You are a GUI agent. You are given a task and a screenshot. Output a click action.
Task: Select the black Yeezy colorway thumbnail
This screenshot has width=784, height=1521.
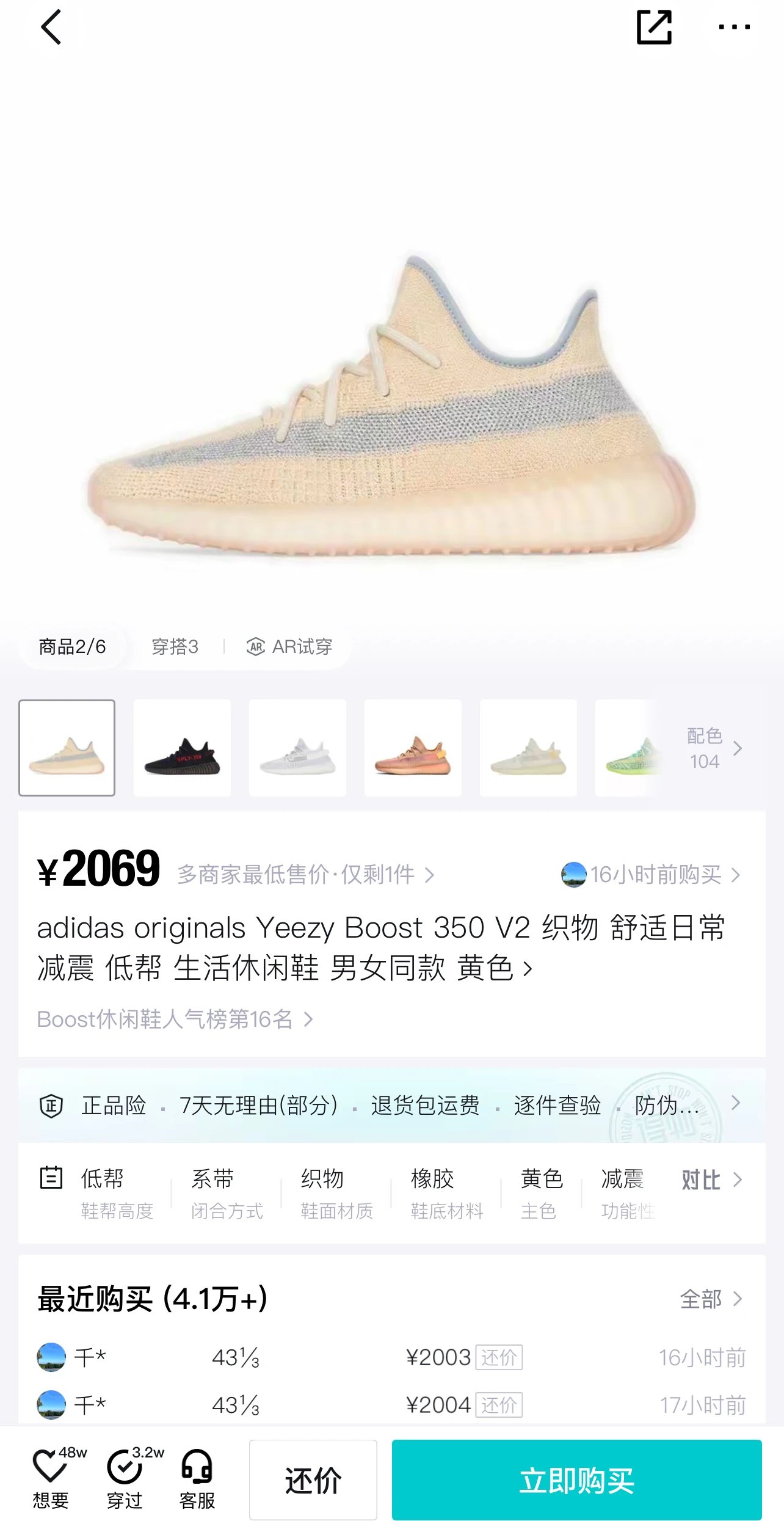(182, 748)
